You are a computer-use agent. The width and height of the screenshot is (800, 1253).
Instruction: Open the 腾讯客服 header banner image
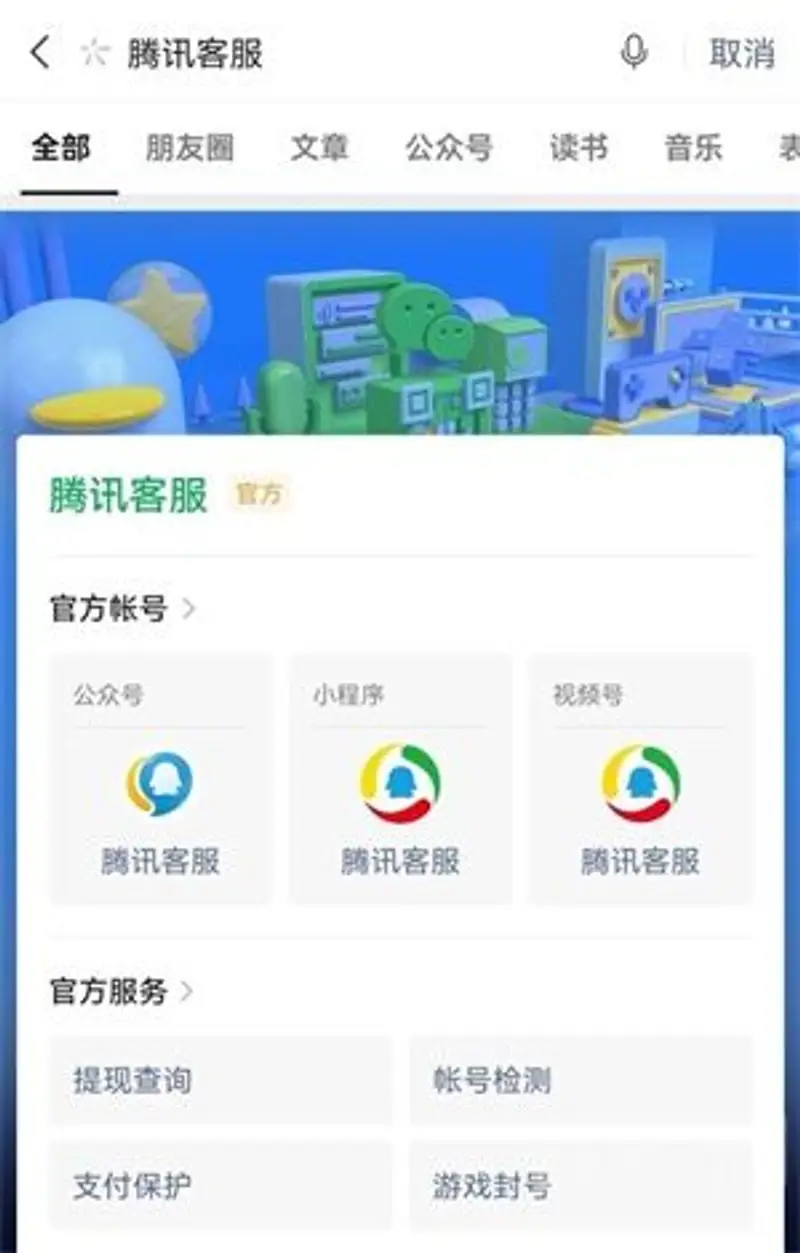[400, 320]
